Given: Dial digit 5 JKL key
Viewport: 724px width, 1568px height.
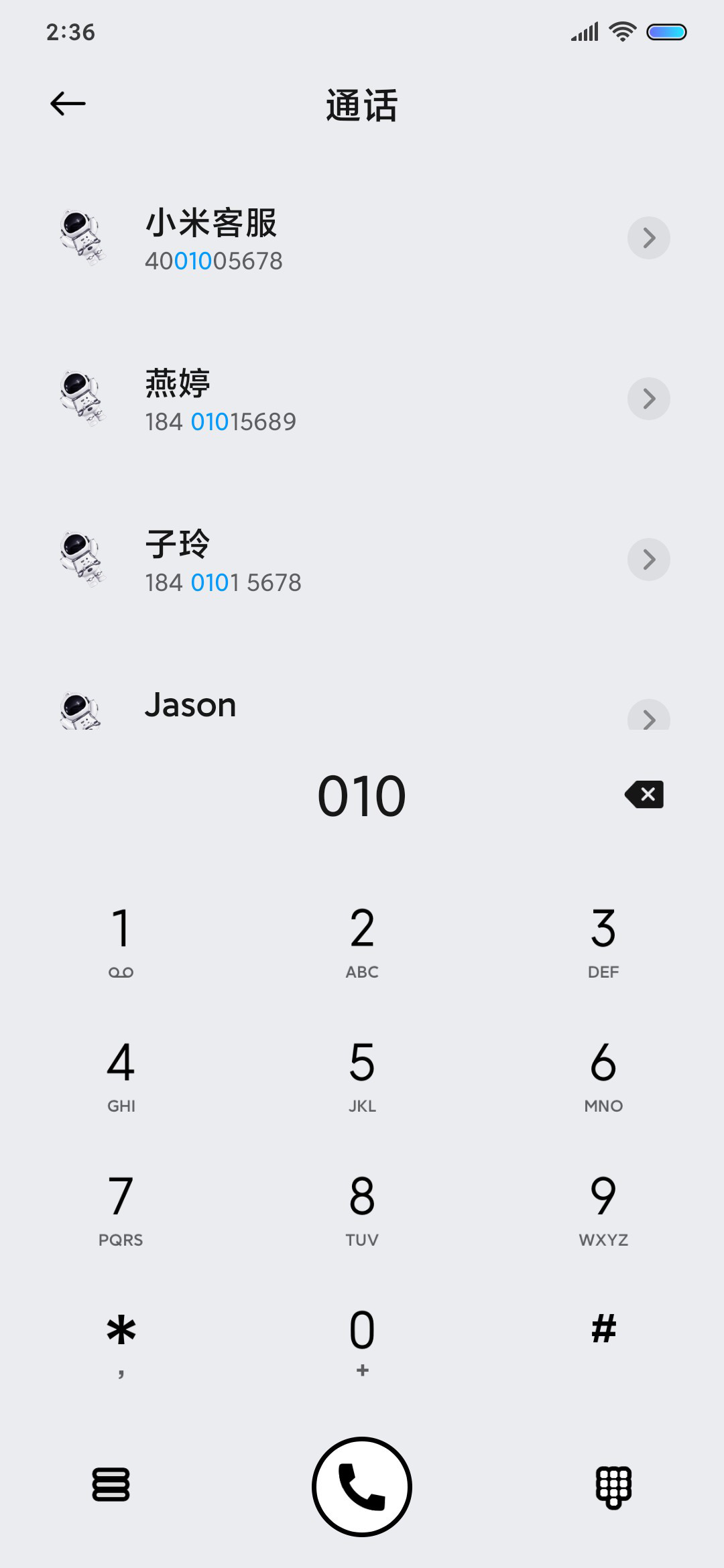Looking at the screenshot, I should click(x=362, y=1075).
